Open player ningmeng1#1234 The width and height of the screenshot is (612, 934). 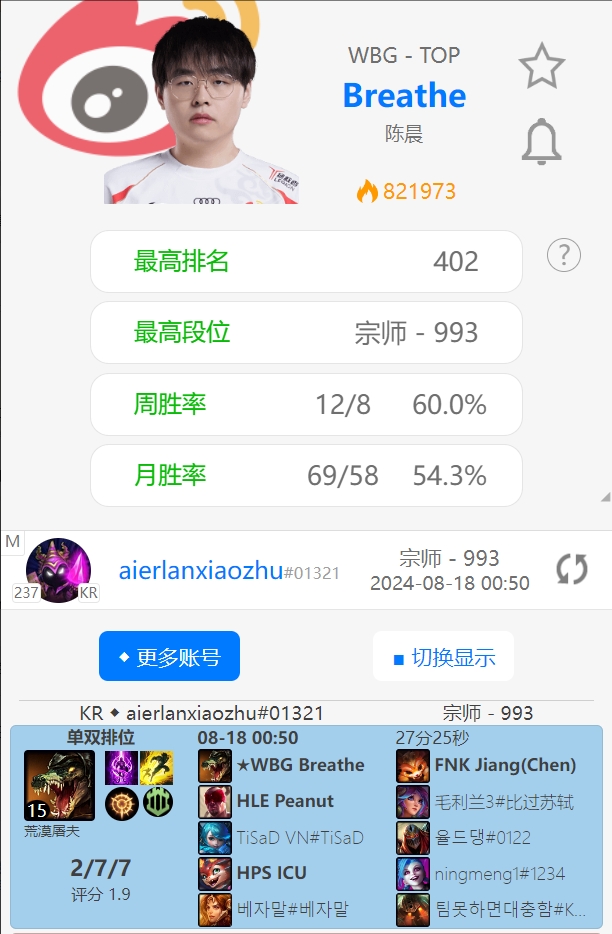(499, 873)
